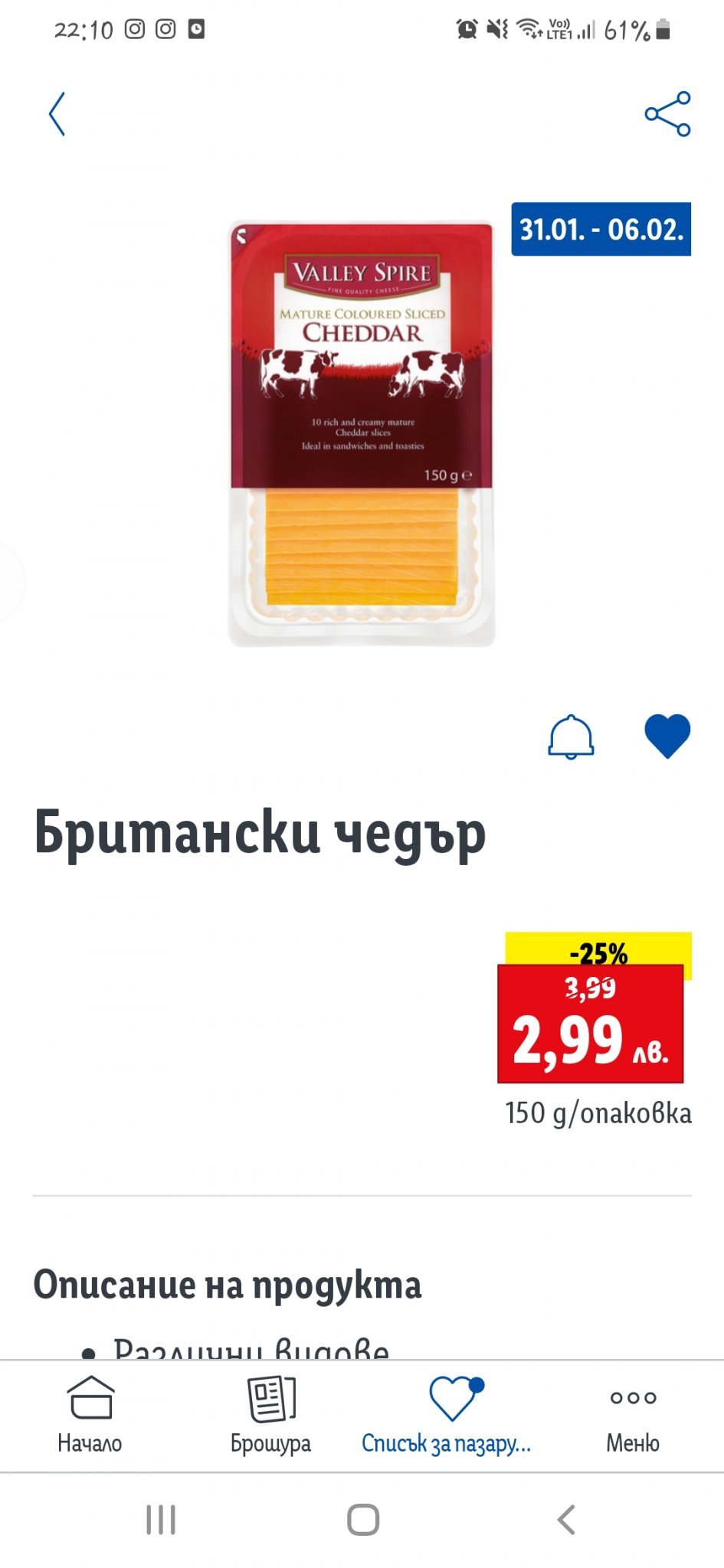The width and height of the screenshot is (724, 1568).
Task: Remove product from favorites via heart icon
Action: pyautogui.click(x=667, y=736)
